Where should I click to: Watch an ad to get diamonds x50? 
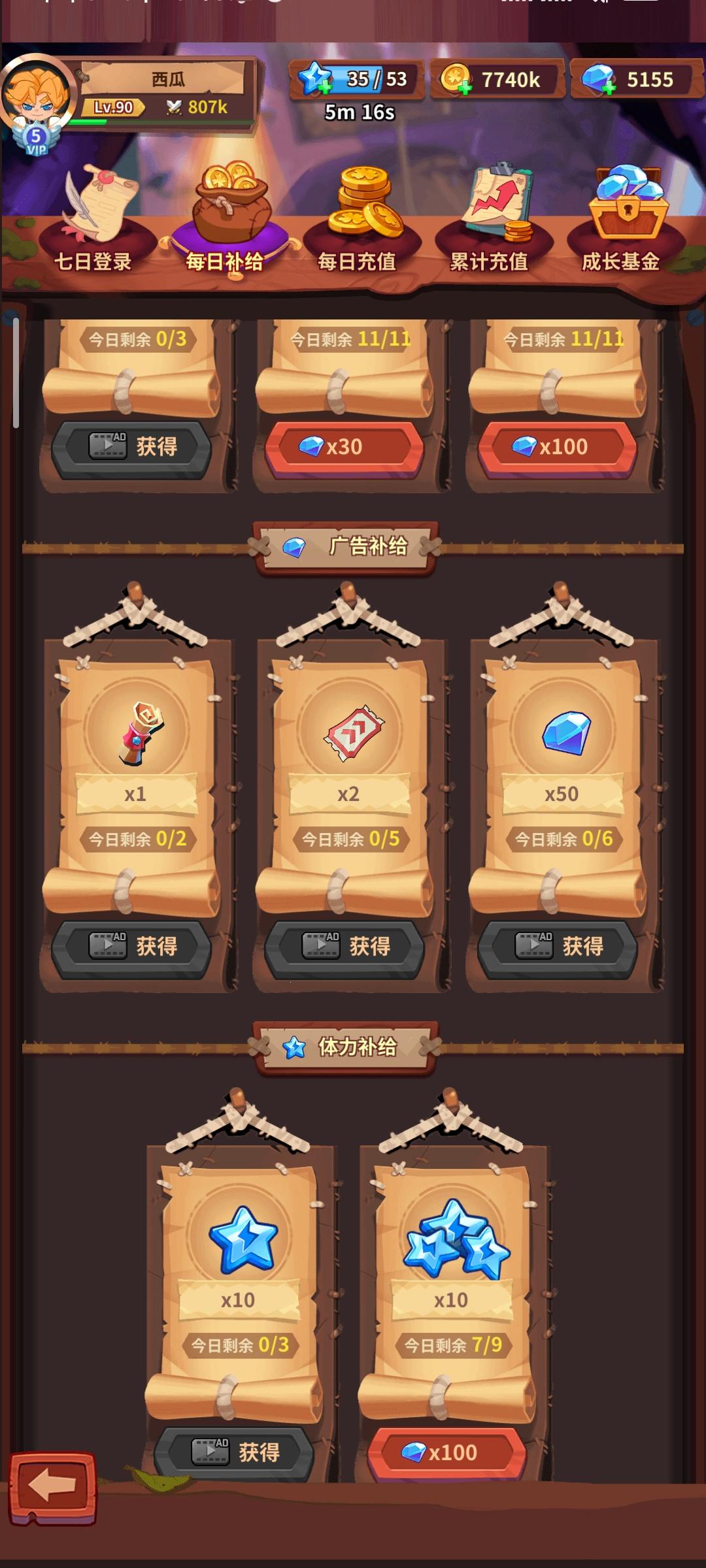click(x=558, y=947)
